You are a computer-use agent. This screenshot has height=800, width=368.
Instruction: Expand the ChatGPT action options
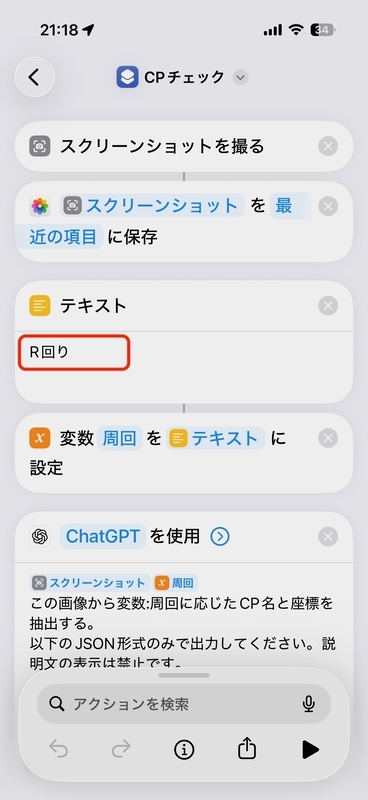point(220,536)
